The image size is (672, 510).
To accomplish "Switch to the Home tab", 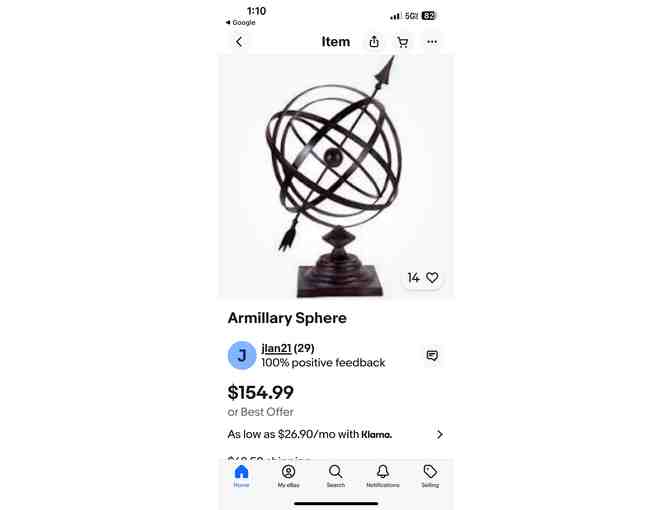I will [241, 476].
